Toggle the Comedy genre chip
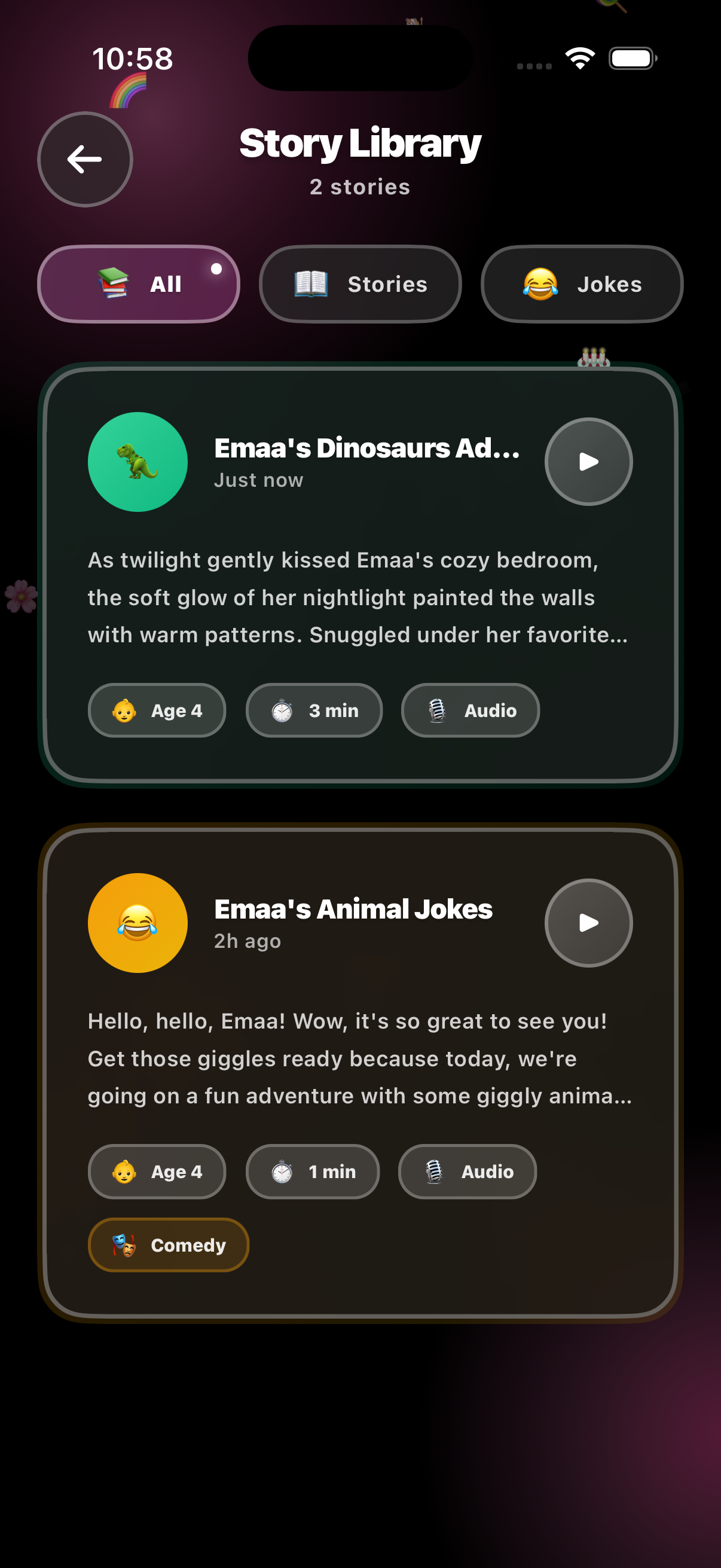721x1568 pixels. tap(168, 1245)
